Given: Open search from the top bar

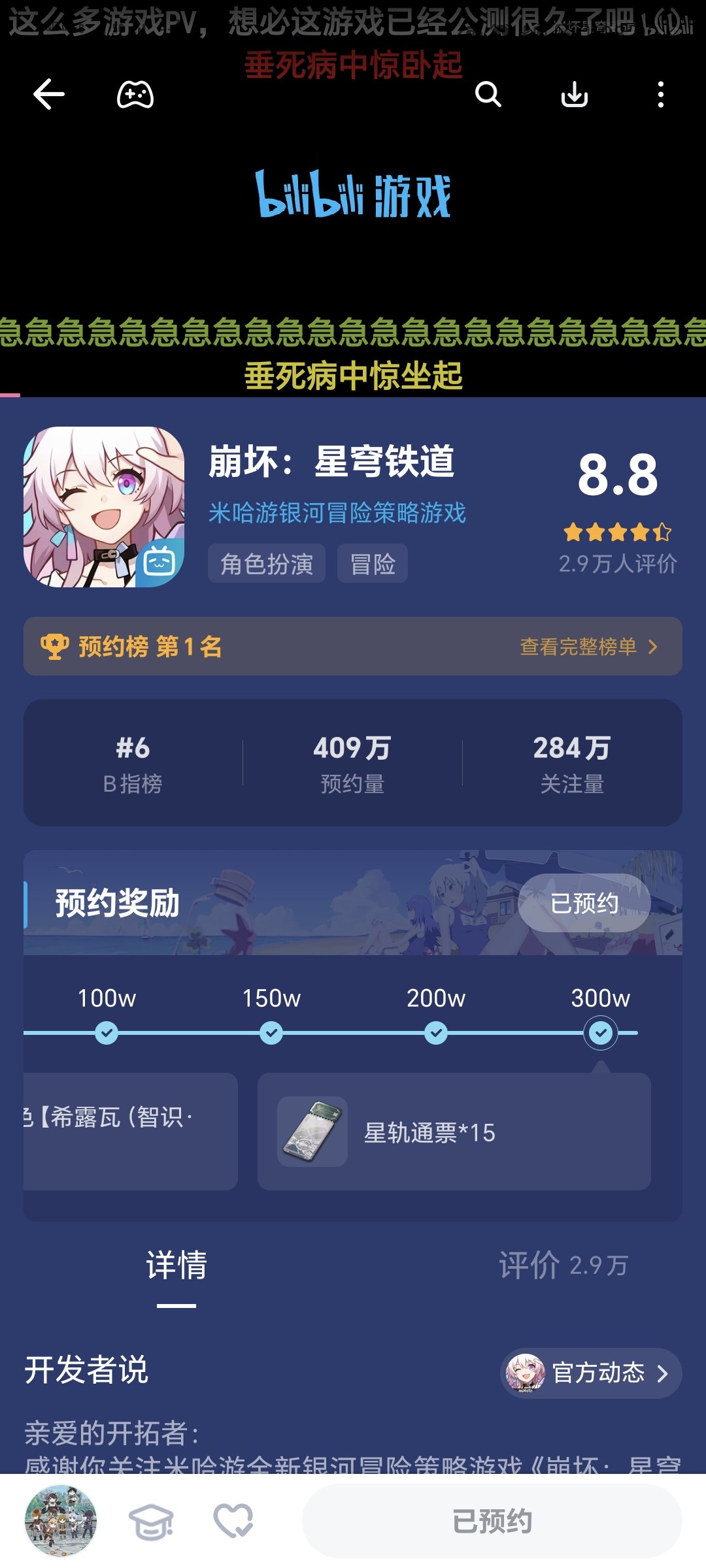Looking at the screenshot, I should pyautogui.click(x=488, y=95).
